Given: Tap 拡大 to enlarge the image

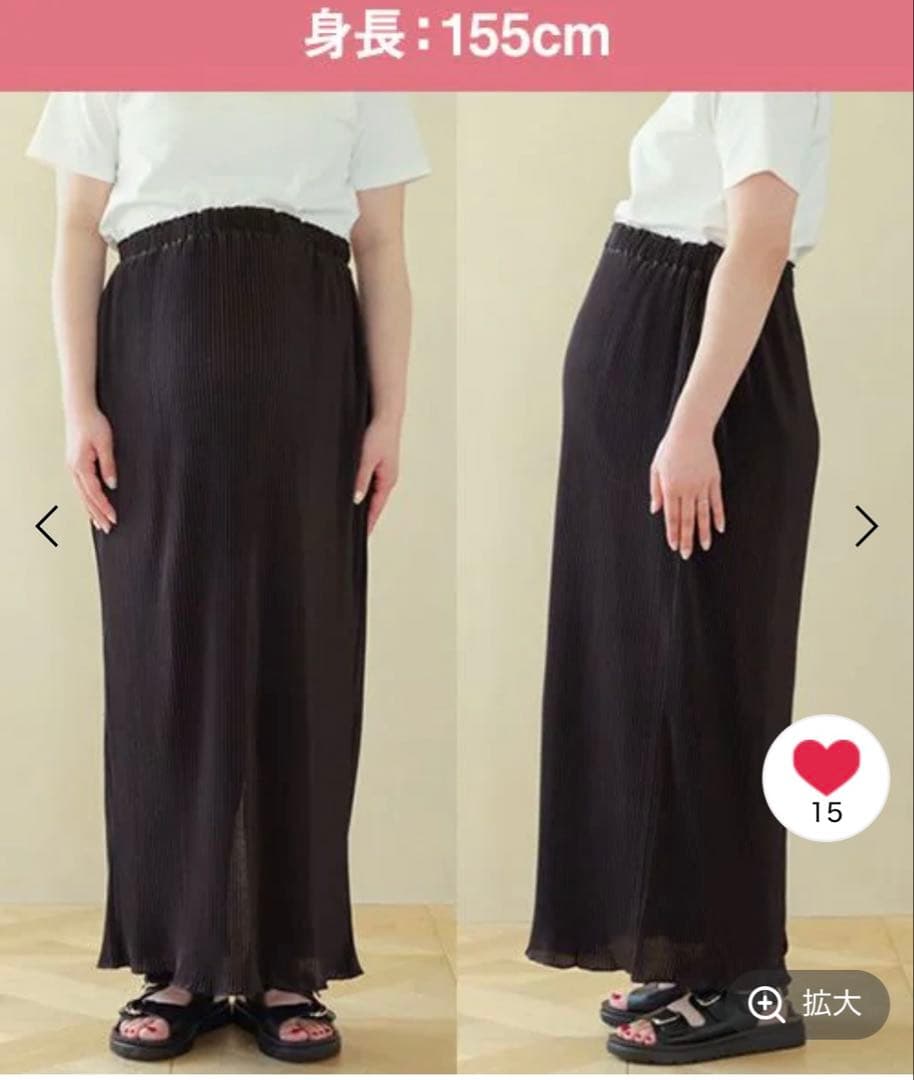Looking at the screenshot, I should [x=808, y=1004].
